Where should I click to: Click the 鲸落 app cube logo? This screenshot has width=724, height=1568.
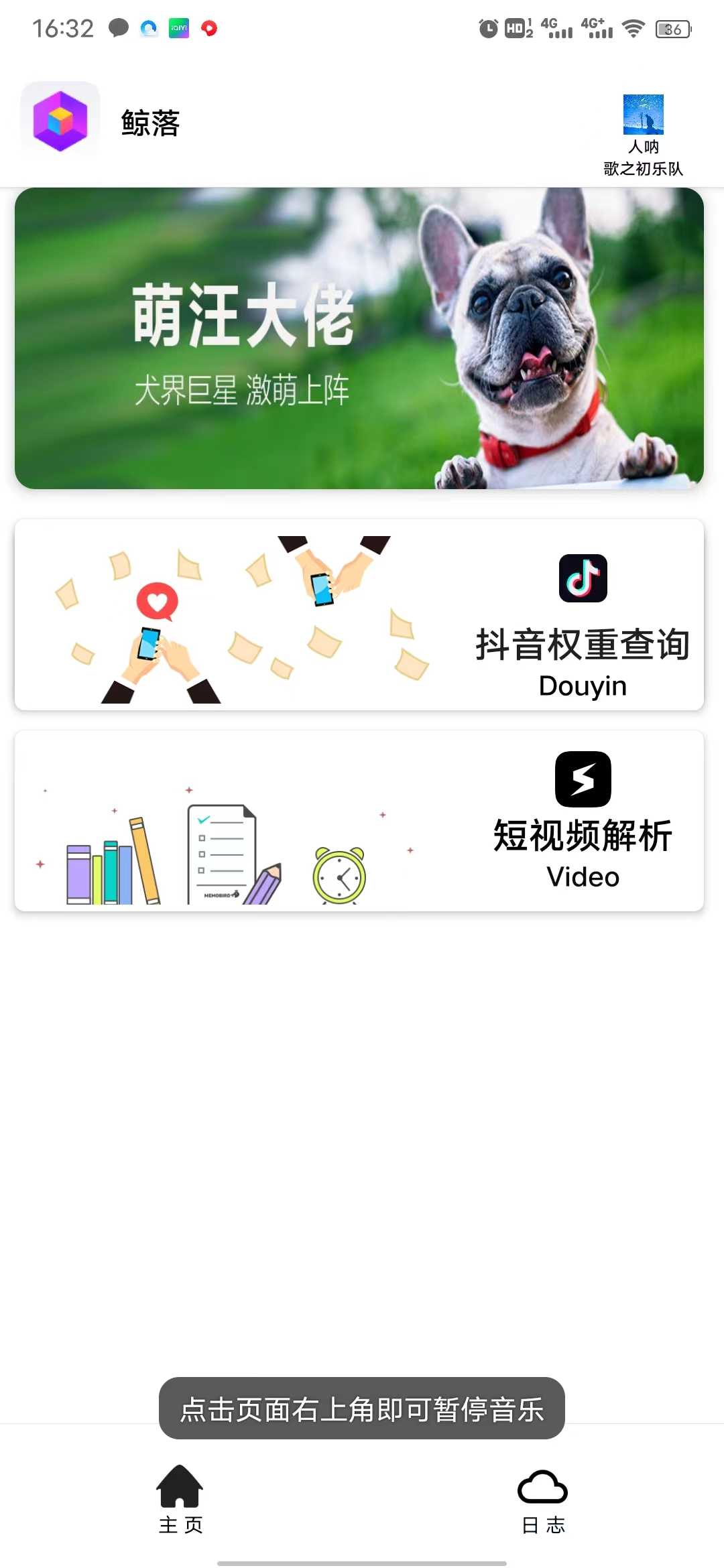[x=60, y=119]
